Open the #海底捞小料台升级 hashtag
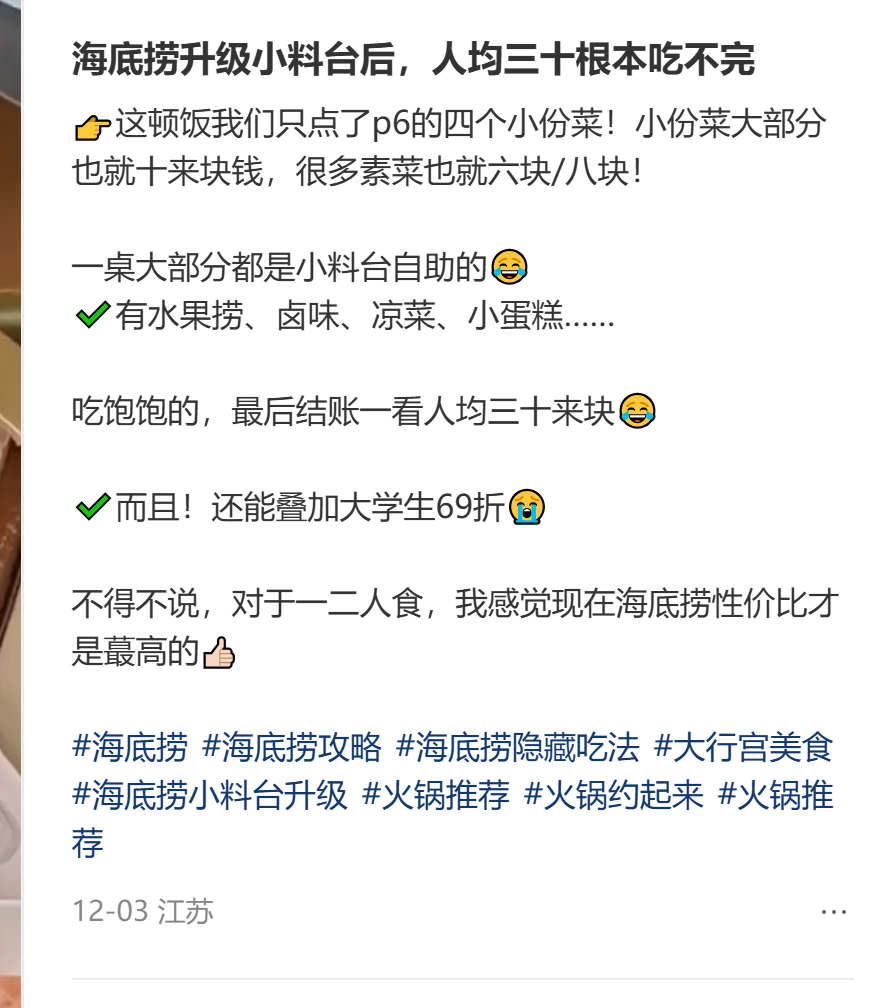Screen dimensions: 888x1008 pos(210,796)
